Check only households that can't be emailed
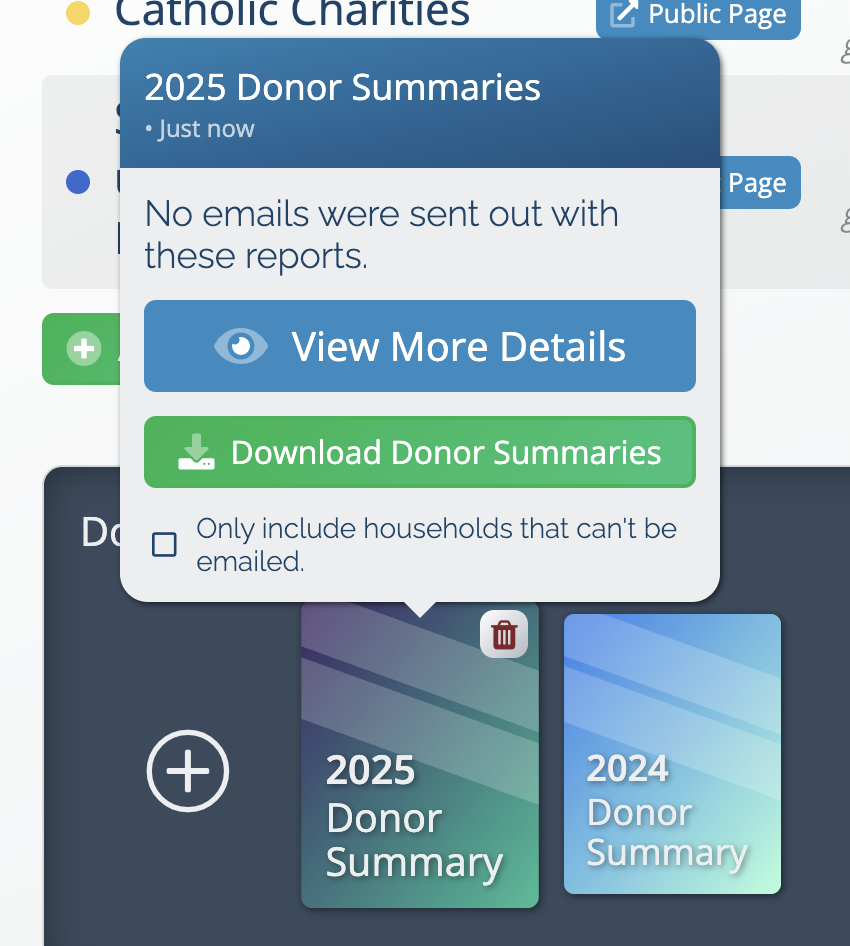Screen dimensions: 850x946 coord(164,545)
